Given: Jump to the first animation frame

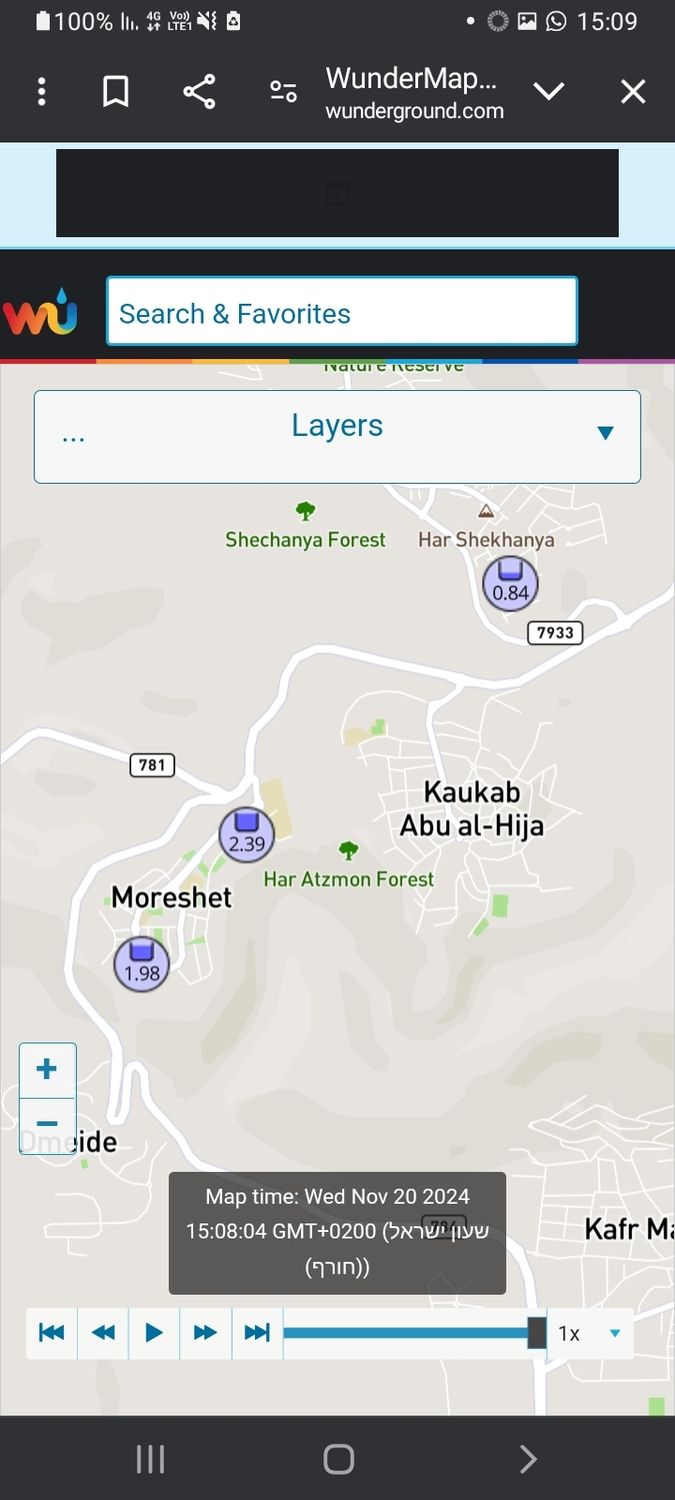Looking at the screenshot, I should (x=51, y=1332).
